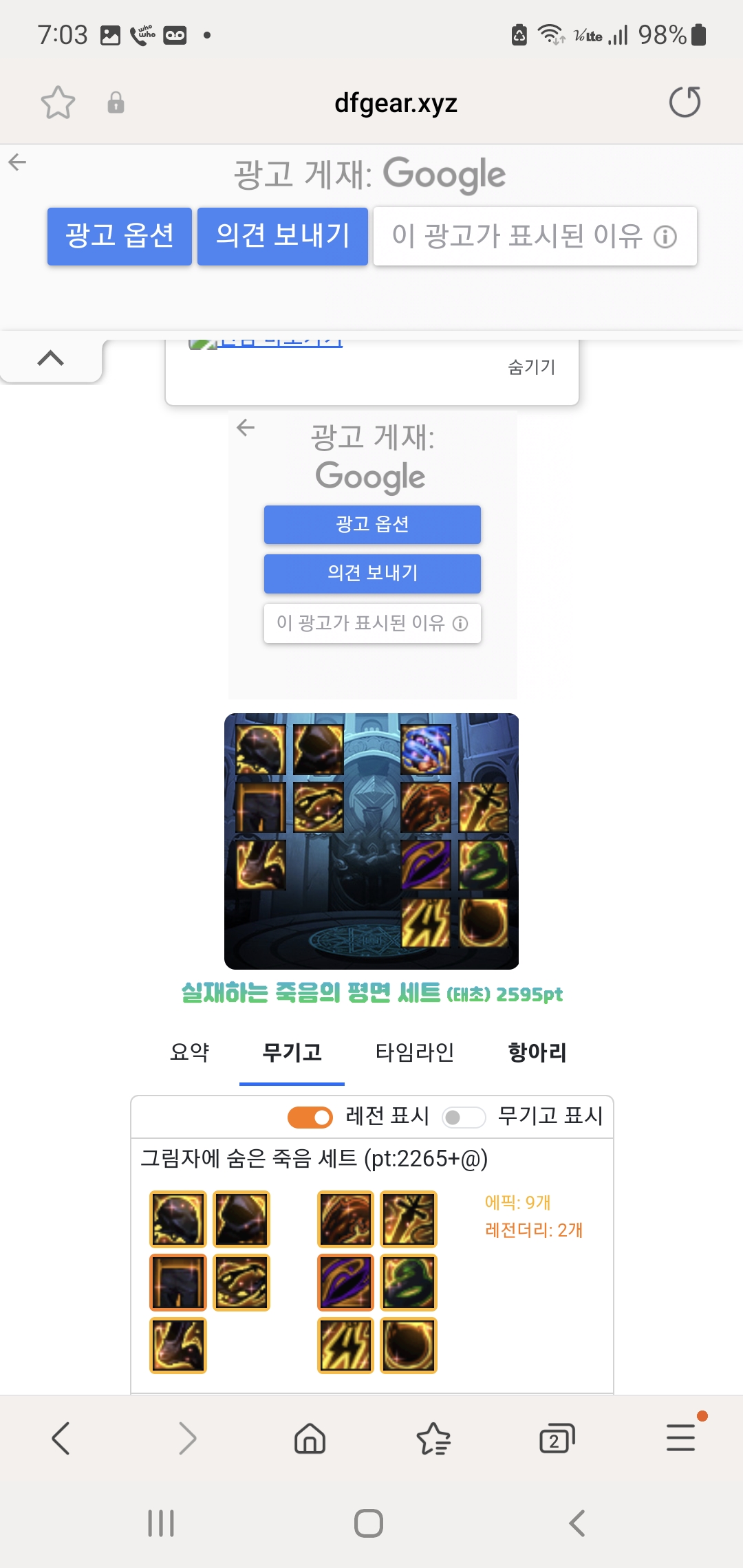
Task: Reload the dfgear.xyz page
Action: 685,102
